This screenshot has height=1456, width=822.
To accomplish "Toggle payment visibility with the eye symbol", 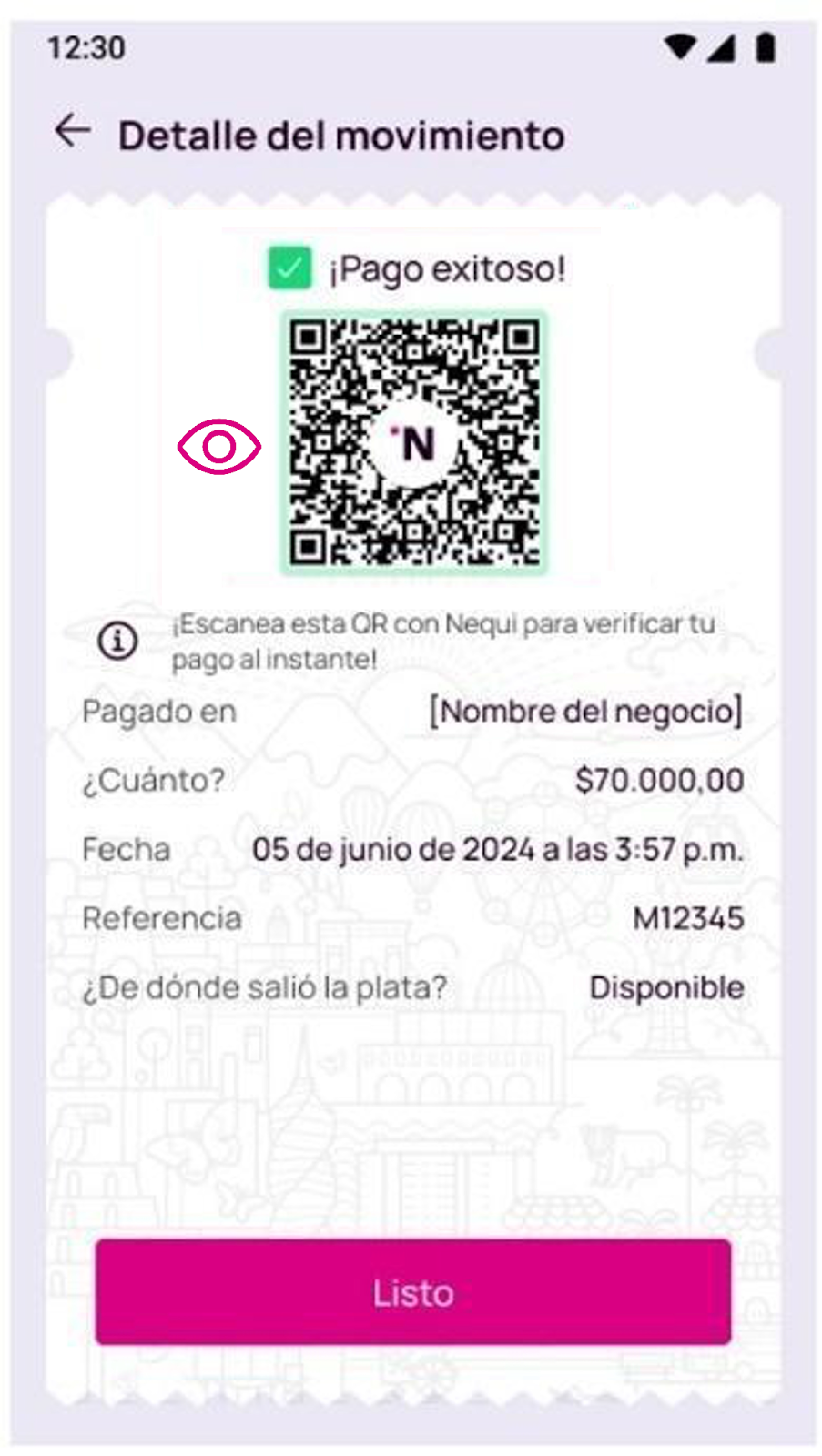I will click(218, 447).
